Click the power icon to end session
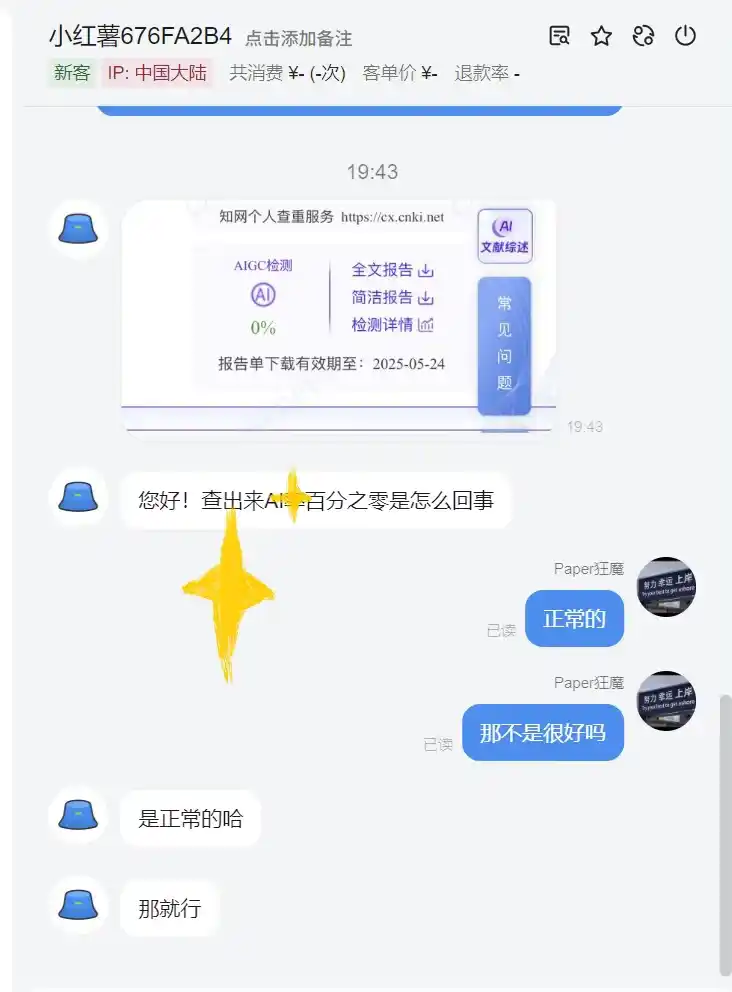Image resolution: width=732 pixels, height=992 pixels. click(686, 36)
